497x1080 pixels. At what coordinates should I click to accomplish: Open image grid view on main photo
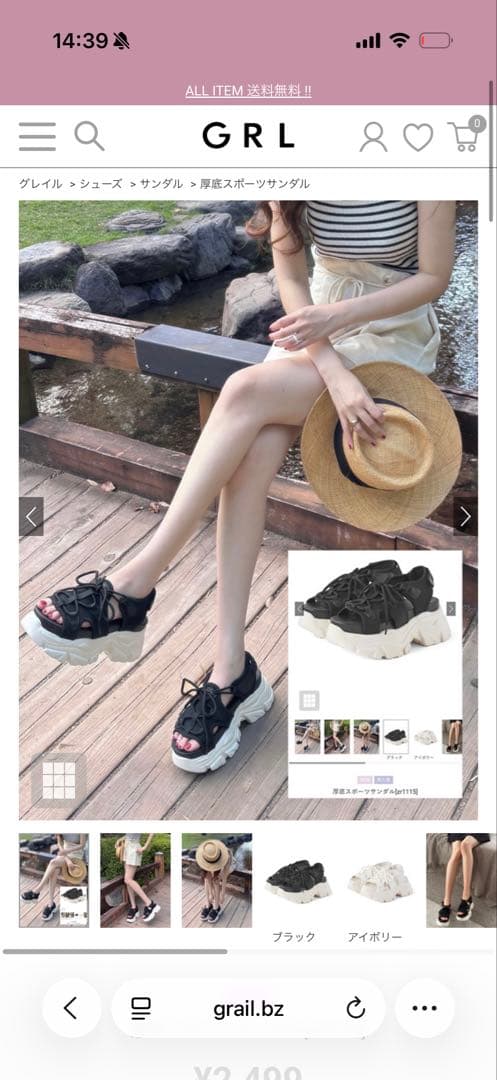click(59, 780)
